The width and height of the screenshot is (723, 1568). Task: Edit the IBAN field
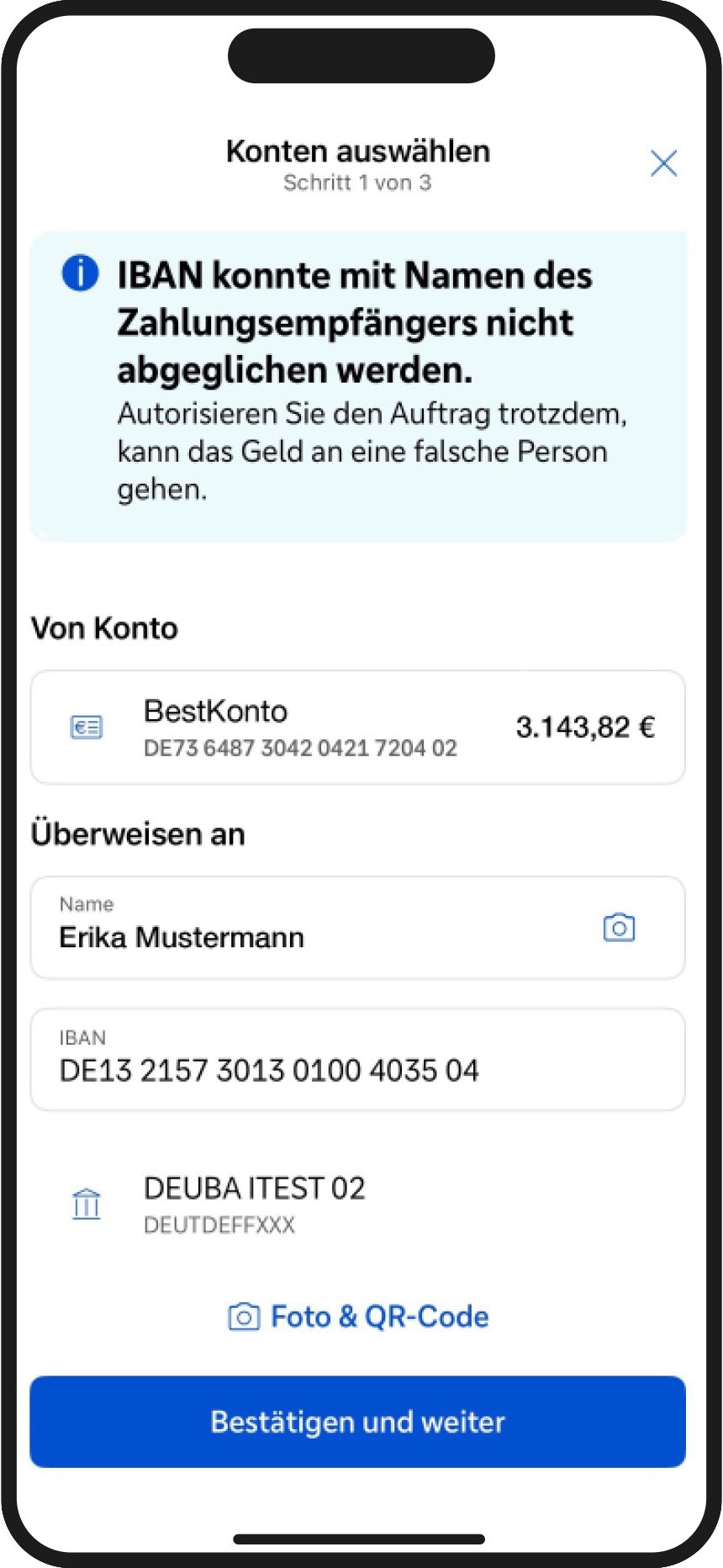(x=357, y=1061)
